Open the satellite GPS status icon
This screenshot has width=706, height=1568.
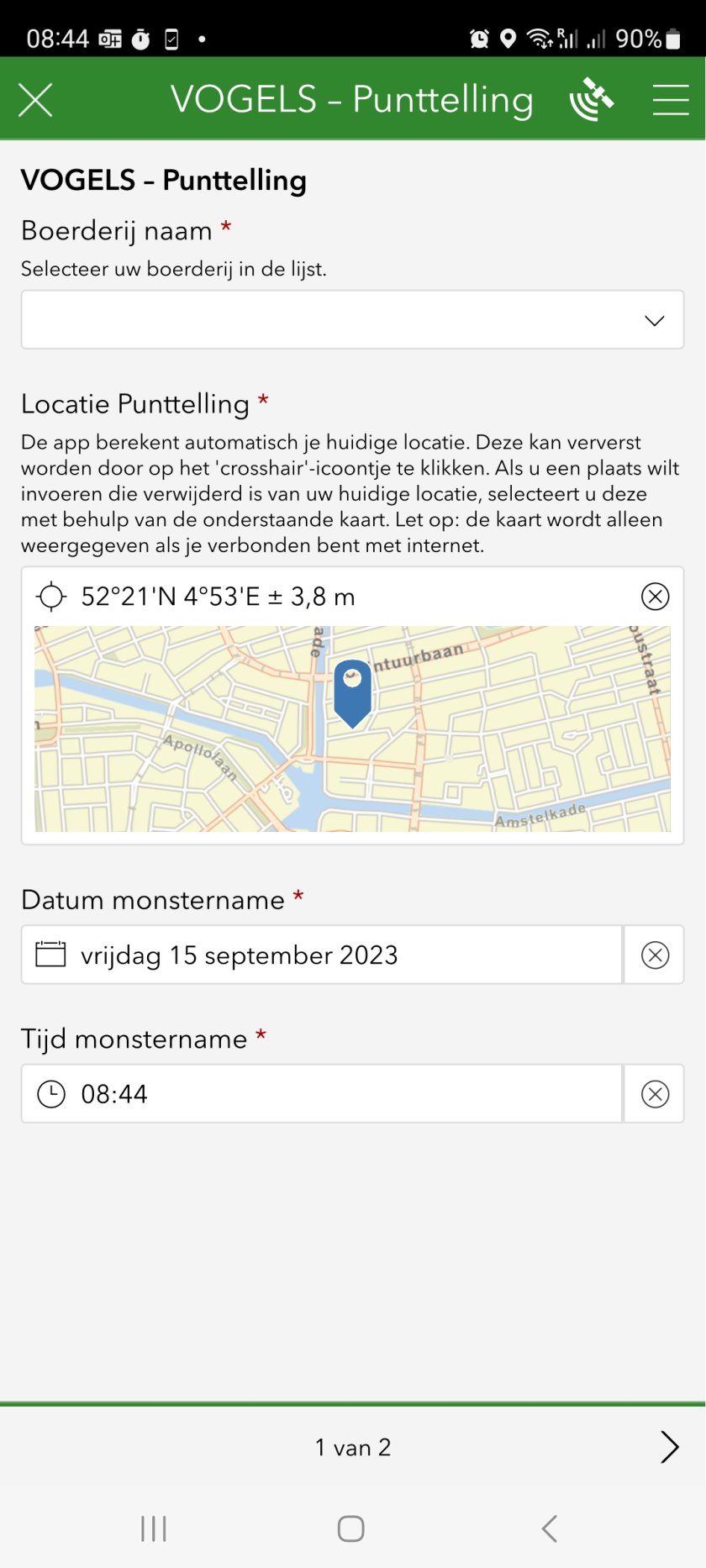(592, 99)
